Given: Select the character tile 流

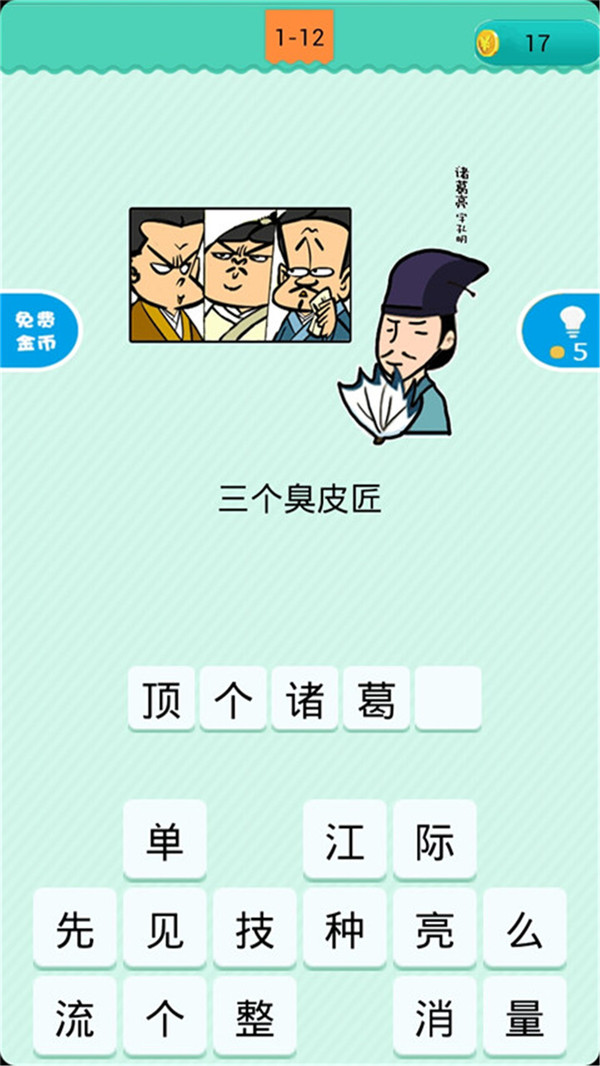Looking at the screenshot, I should pos(74,1019).
